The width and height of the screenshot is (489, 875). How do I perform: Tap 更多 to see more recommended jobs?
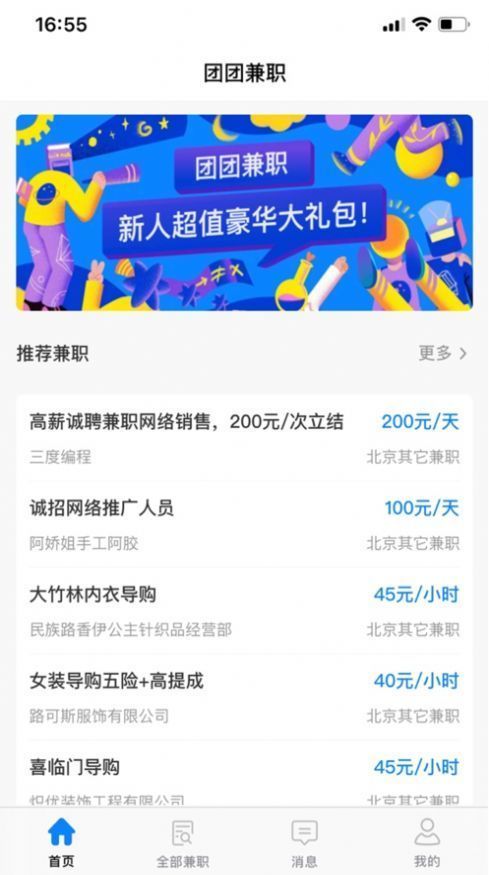click(x=443, y=353)
